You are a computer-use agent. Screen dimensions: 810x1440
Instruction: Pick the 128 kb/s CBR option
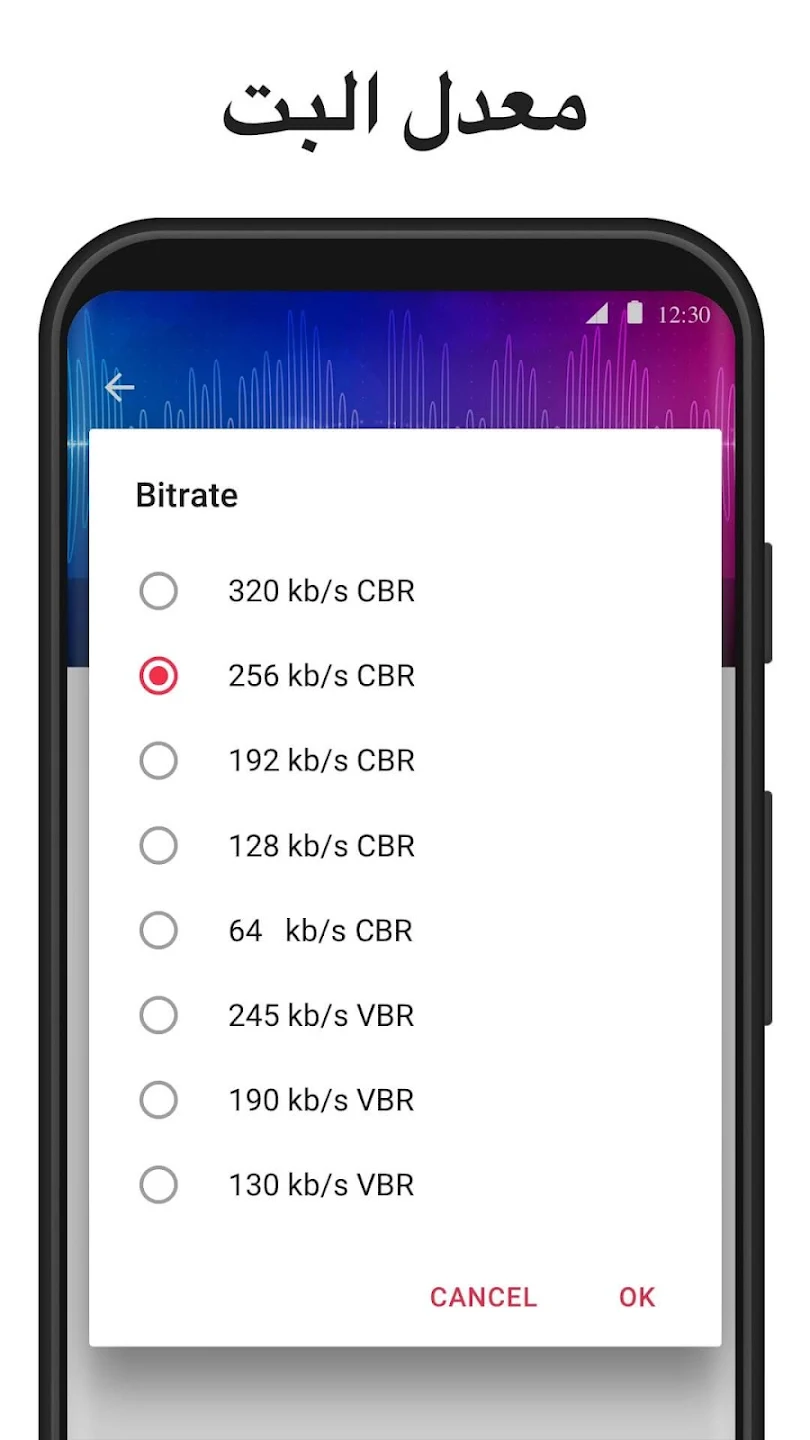320,846
